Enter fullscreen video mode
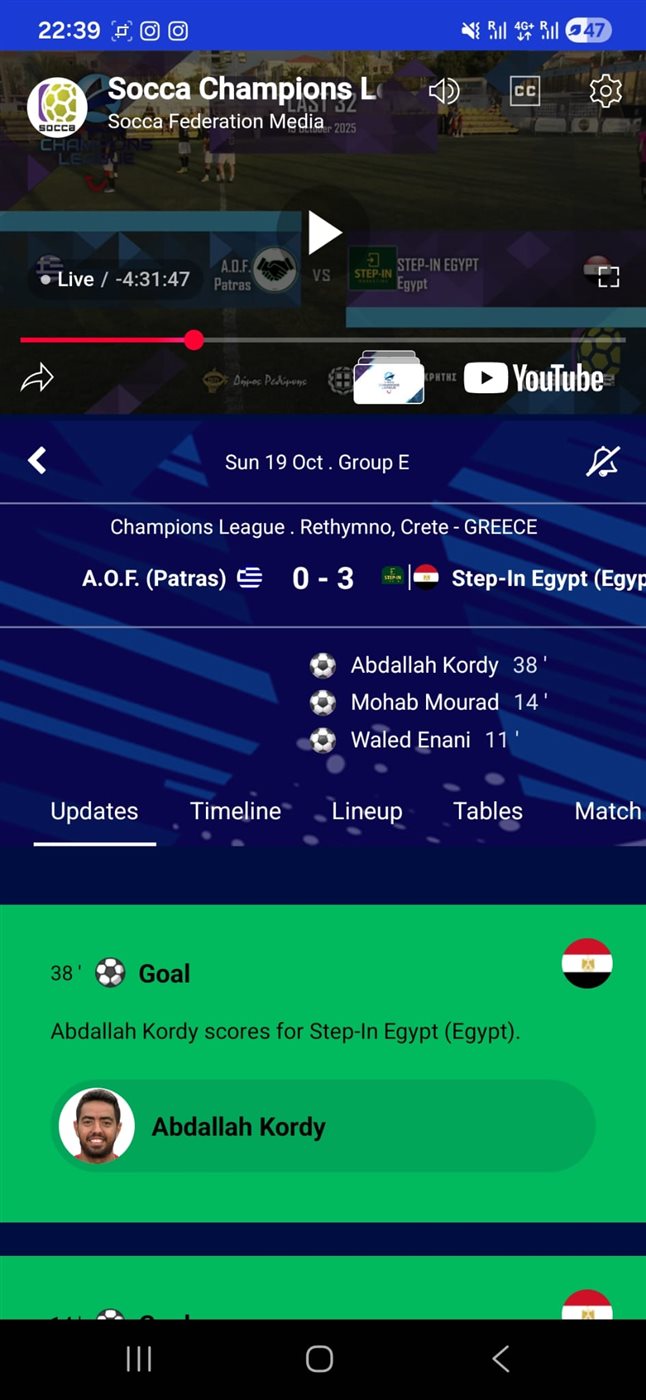Viewport: 646px width, 1400px height. (608, 277)
